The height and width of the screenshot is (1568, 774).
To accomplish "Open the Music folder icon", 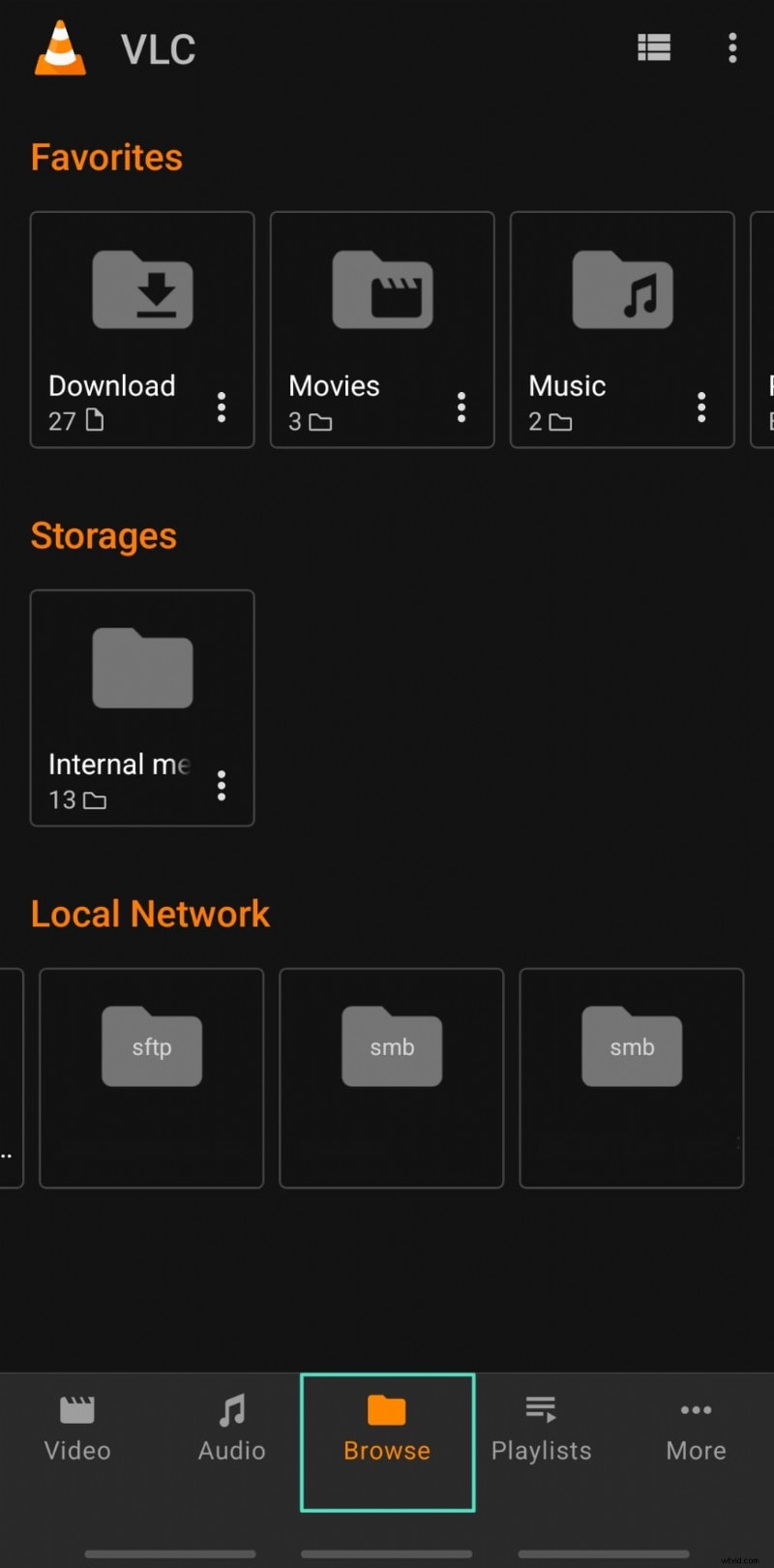I will pos(622,289).
